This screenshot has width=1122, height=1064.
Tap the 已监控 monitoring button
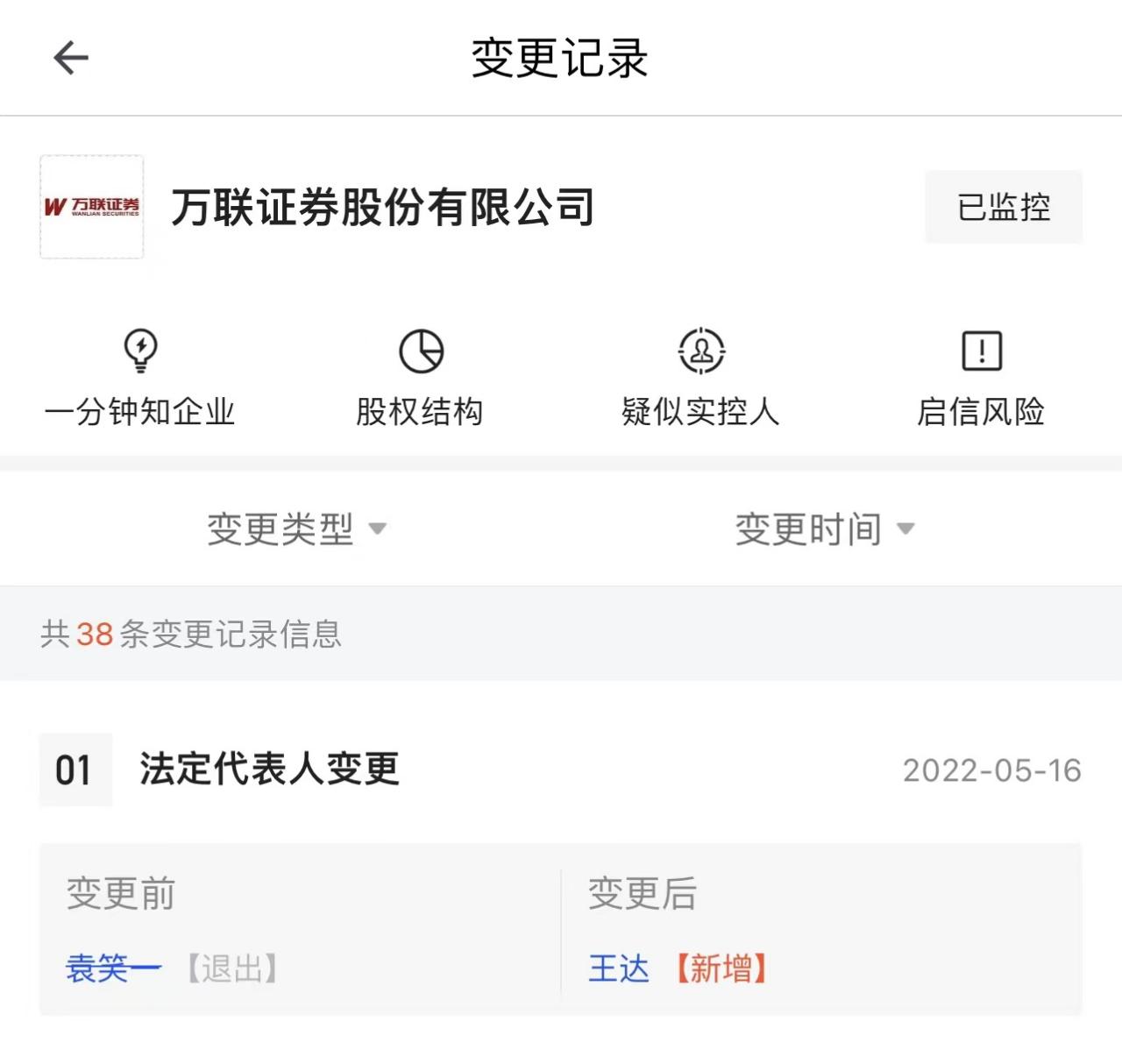pos(1004,208)
